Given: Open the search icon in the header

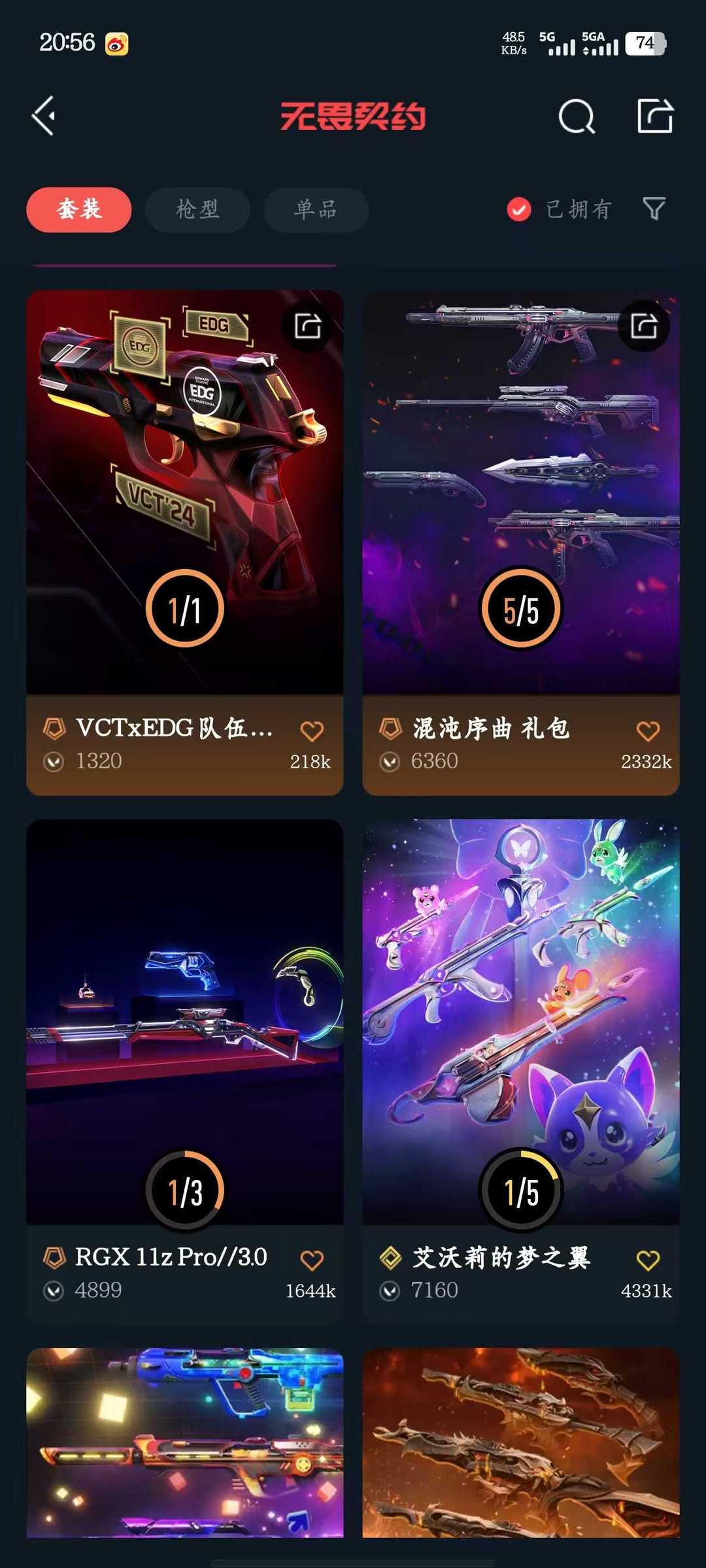Looking at the screenshot, I should coord(577,117).
